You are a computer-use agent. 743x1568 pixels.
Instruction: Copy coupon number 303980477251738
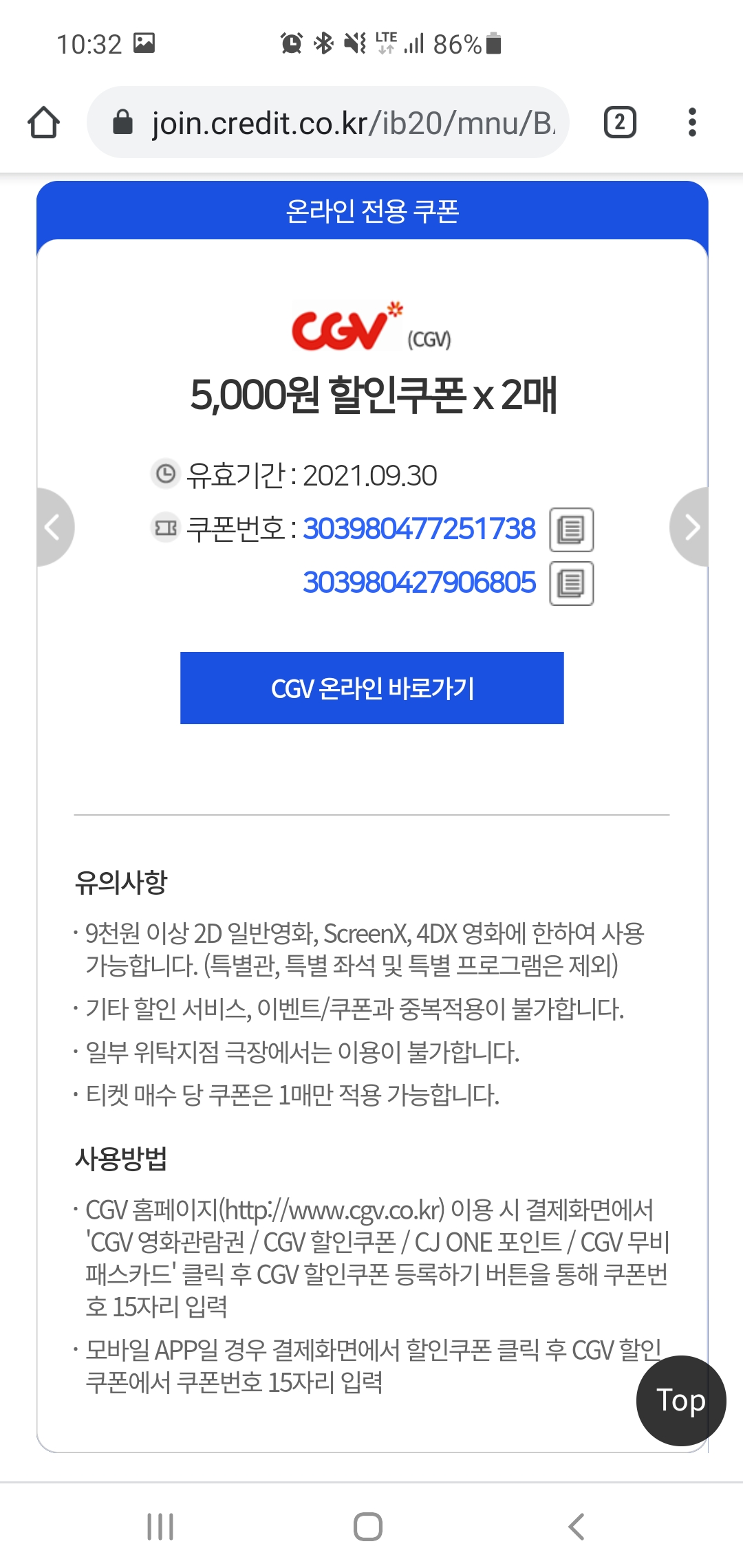click(x=571, y=530)
